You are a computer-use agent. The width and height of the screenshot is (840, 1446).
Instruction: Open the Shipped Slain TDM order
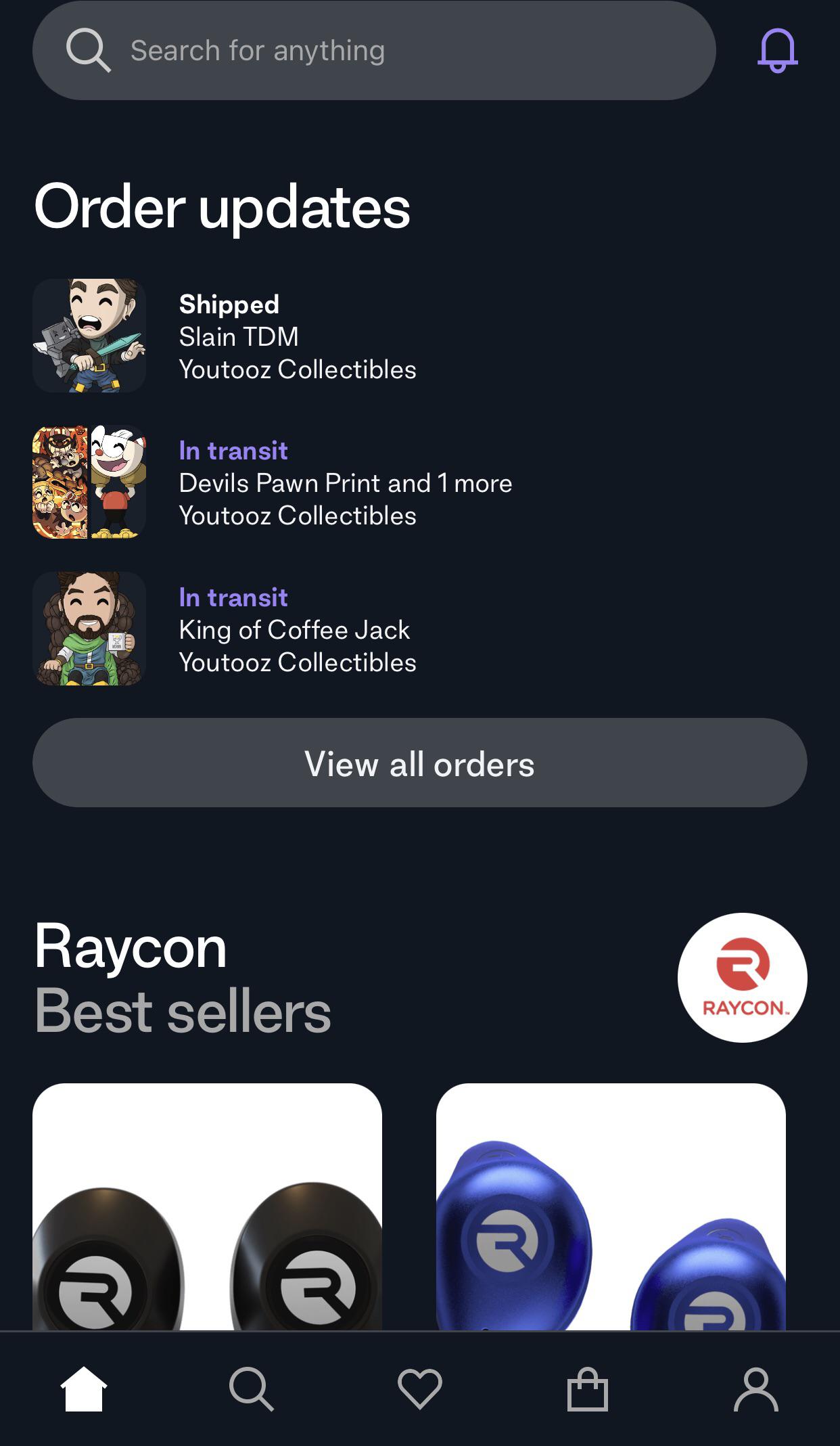pyautogui.click(x=298, y=336)
